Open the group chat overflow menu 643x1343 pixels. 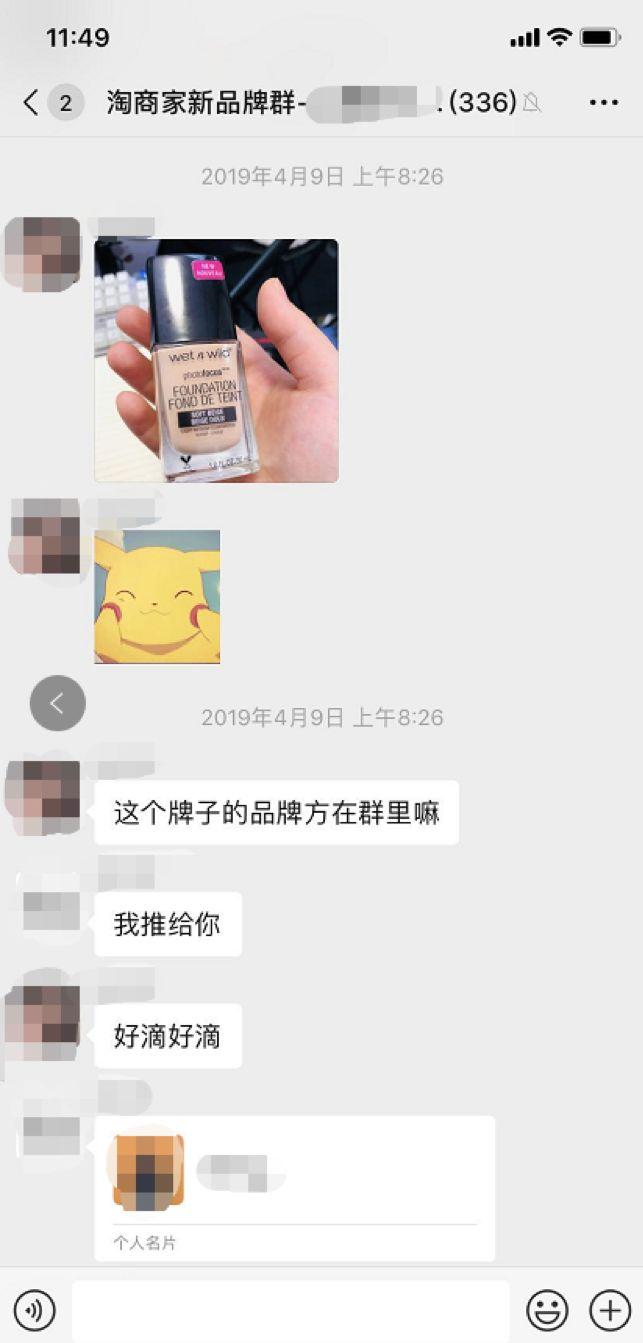[x=603, y=102]
